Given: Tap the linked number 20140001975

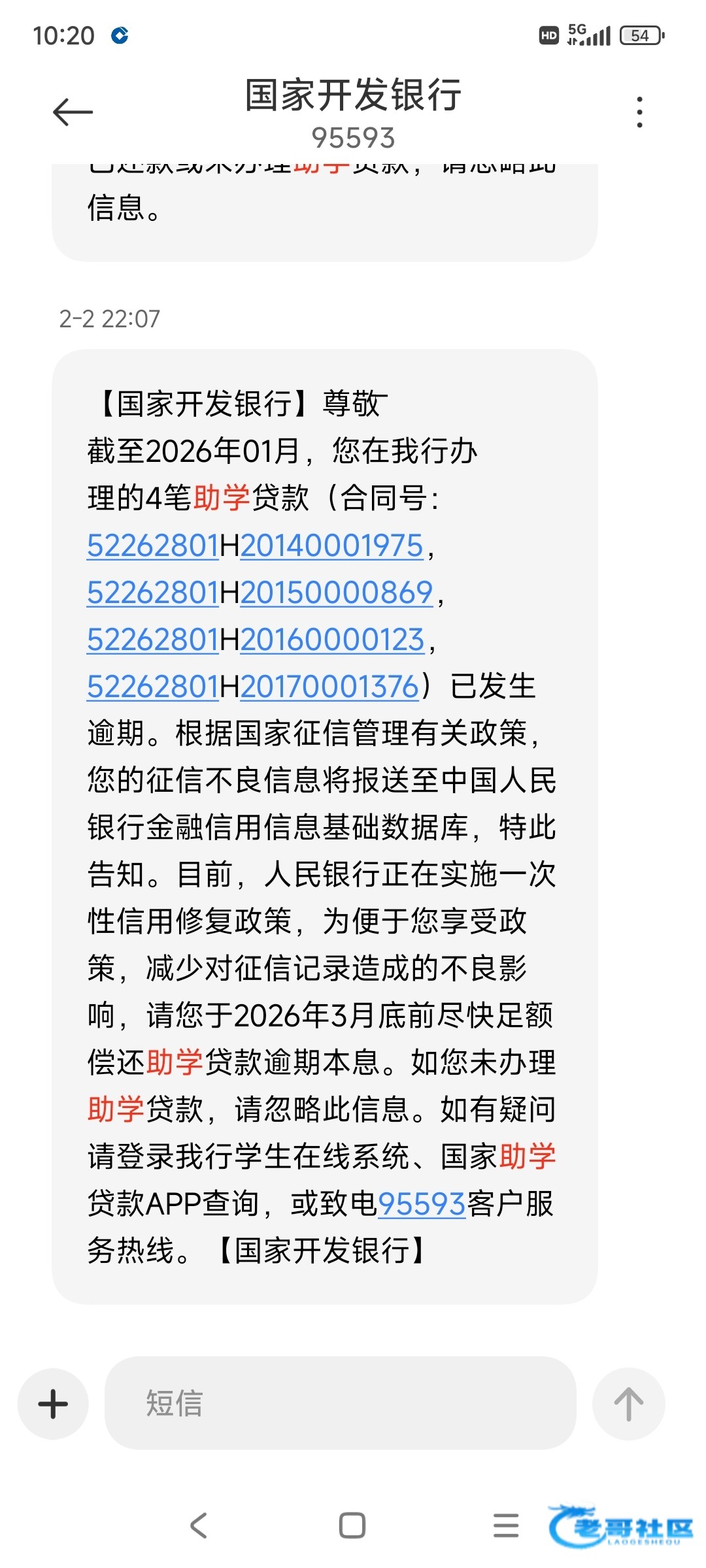Looking at the screenshot, I should 332,546.
